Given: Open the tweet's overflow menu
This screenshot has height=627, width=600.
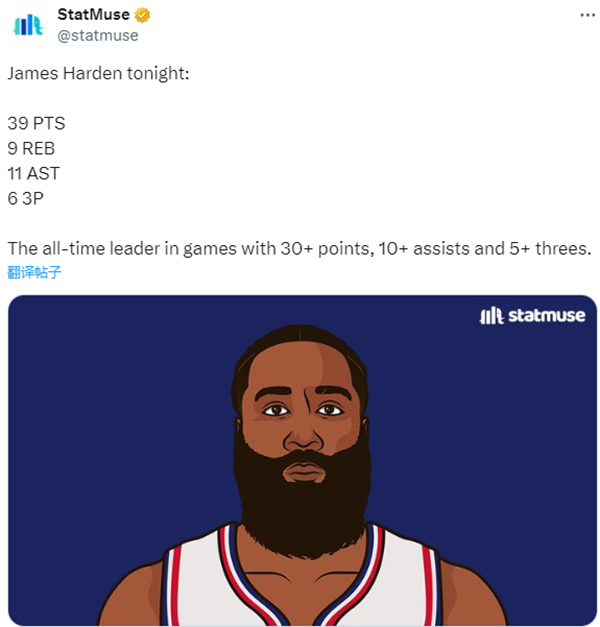Looking at the screenshot, I should pos(585,15).
